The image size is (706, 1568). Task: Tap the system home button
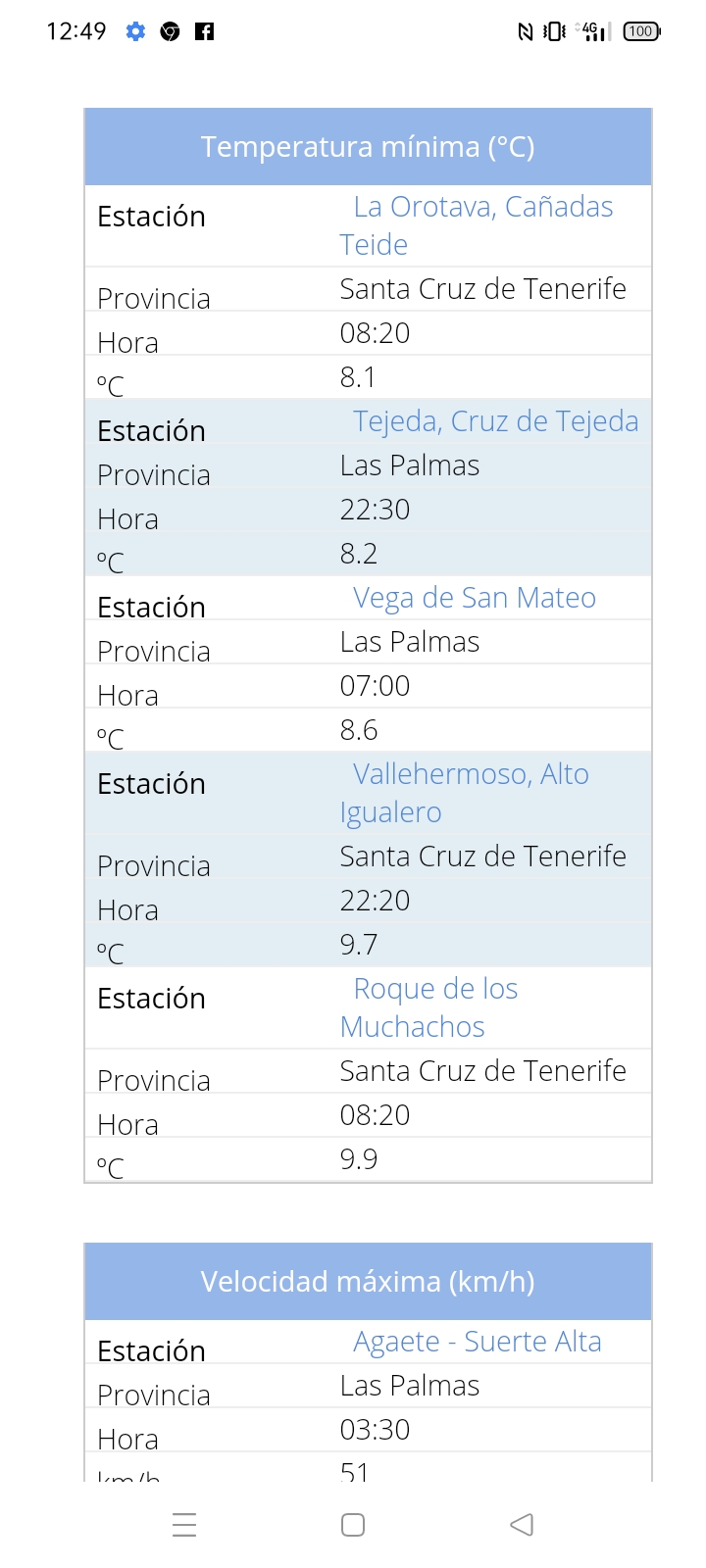353,1525
